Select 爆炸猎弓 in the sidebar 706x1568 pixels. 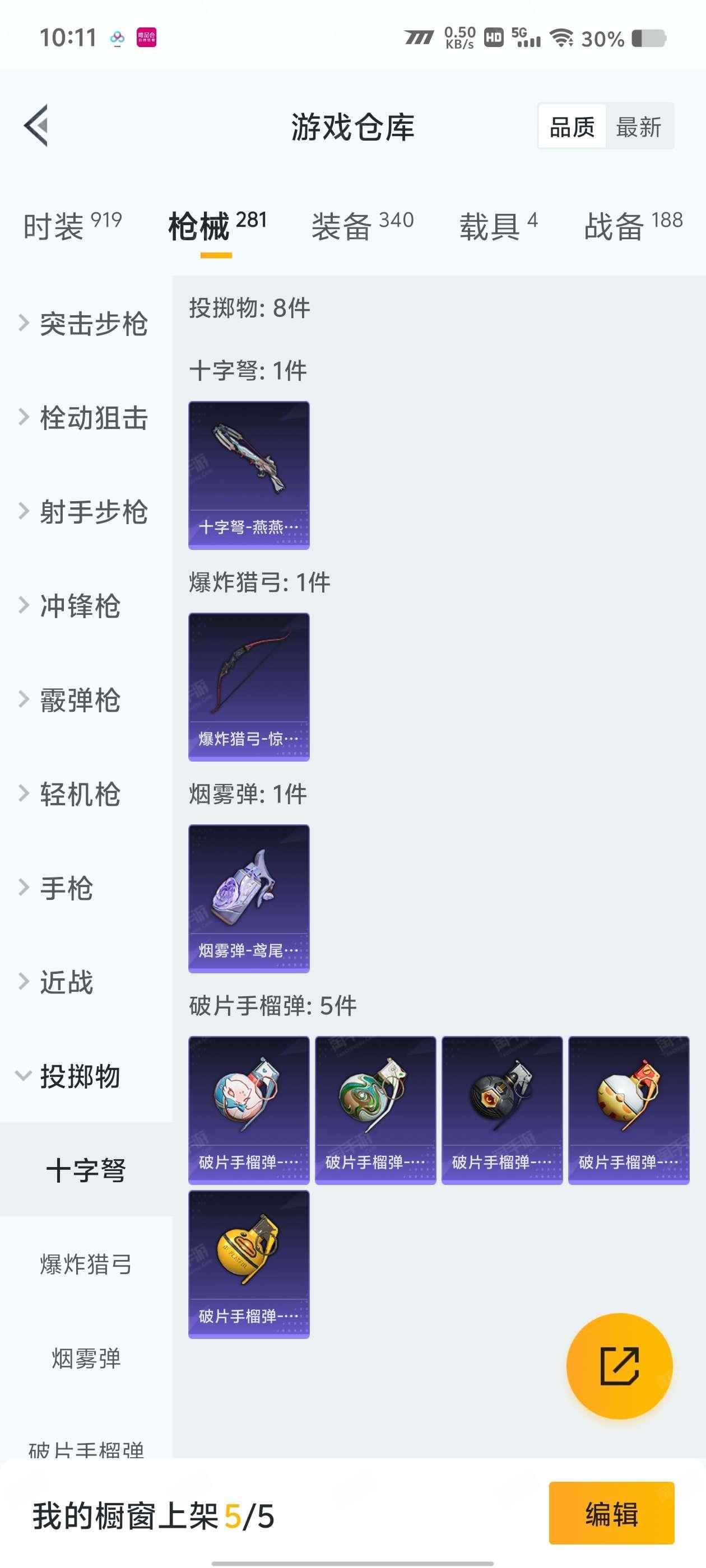[x=86, y=1264]
